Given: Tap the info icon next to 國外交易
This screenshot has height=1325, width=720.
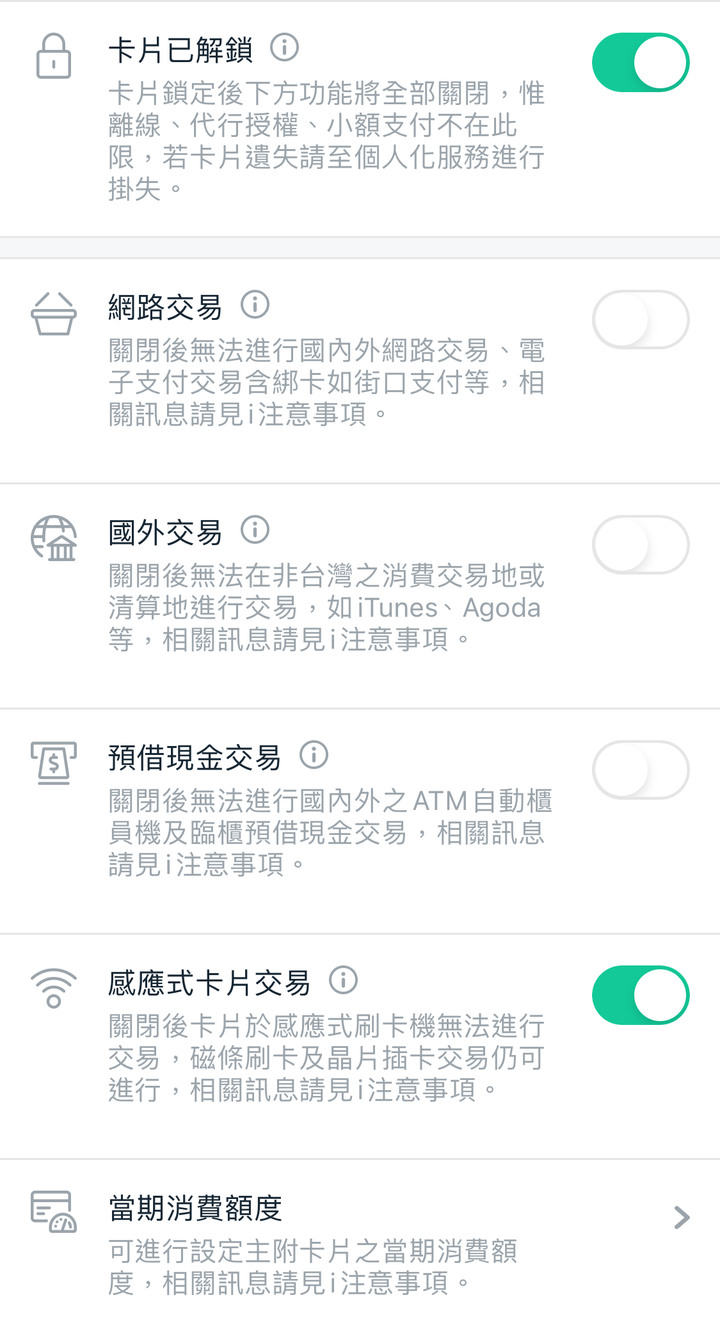Looking at the screenshot, I should tap(256, 530).
